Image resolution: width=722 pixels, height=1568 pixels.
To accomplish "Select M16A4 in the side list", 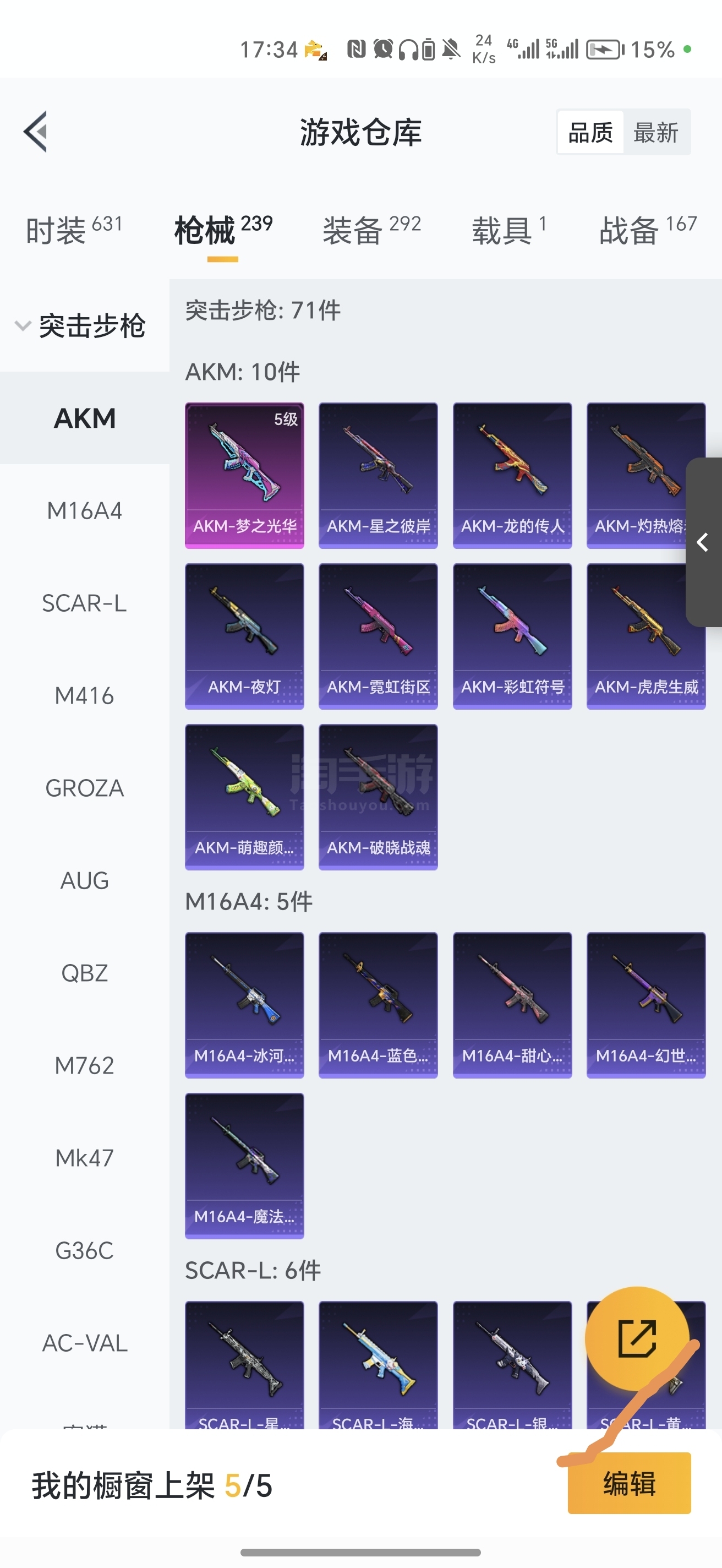I will [x=85, y=511].
